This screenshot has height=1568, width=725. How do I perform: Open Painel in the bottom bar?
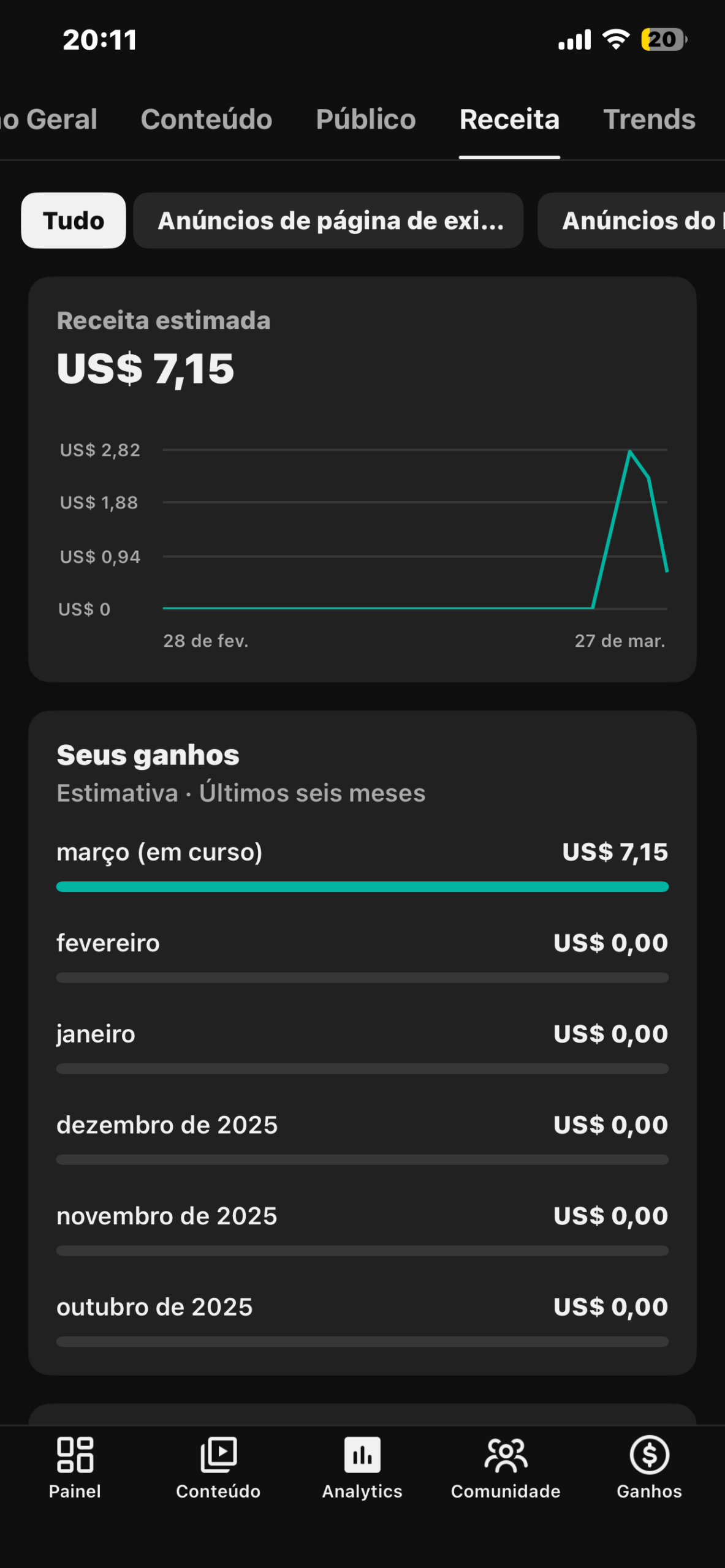[75, 1468]
